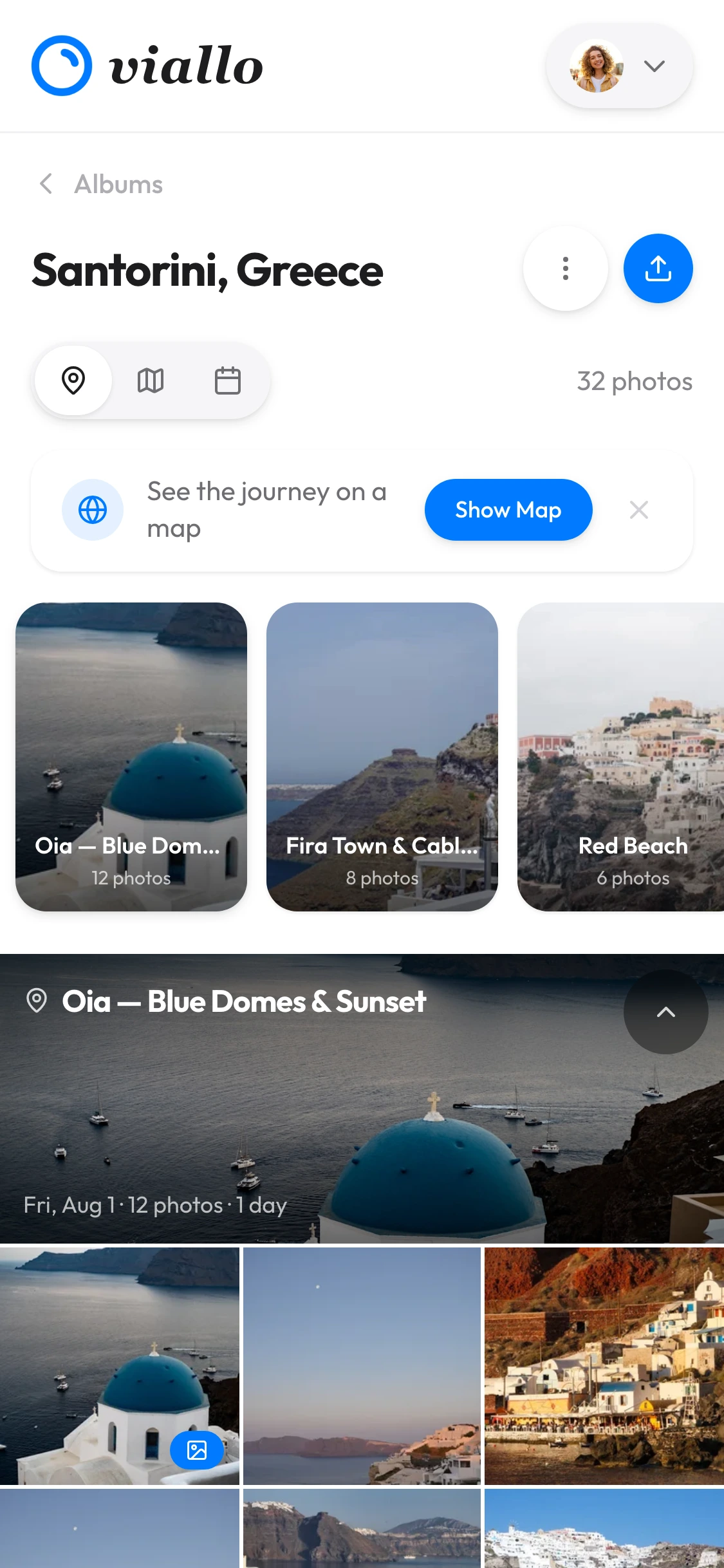
Task: Dismiss the journey map suggestion banner
Action: [x=639, y=510]
